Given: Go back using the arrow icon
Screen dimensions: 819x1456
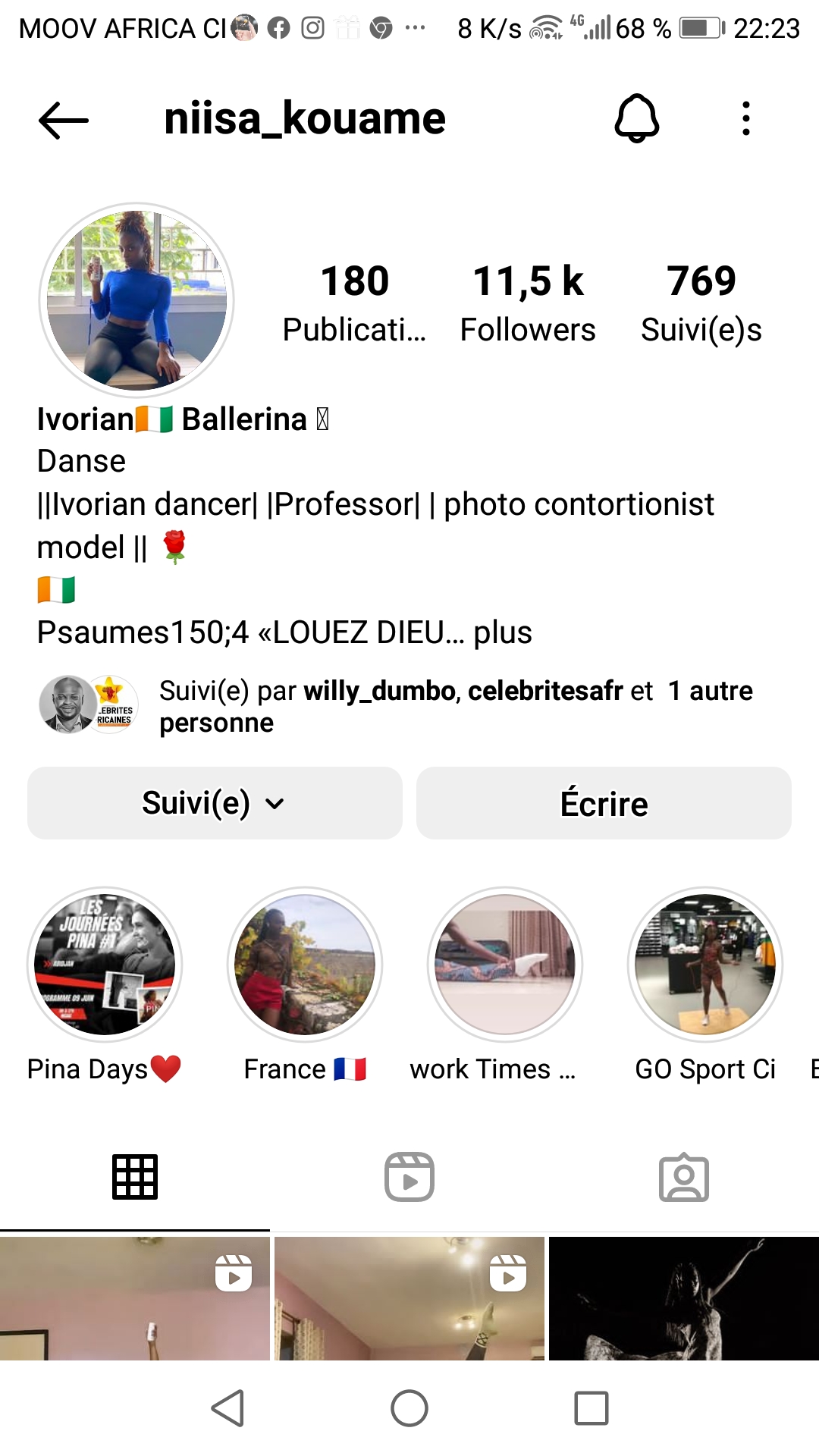Looking at the screenshot, I should (x=64, y=120).
